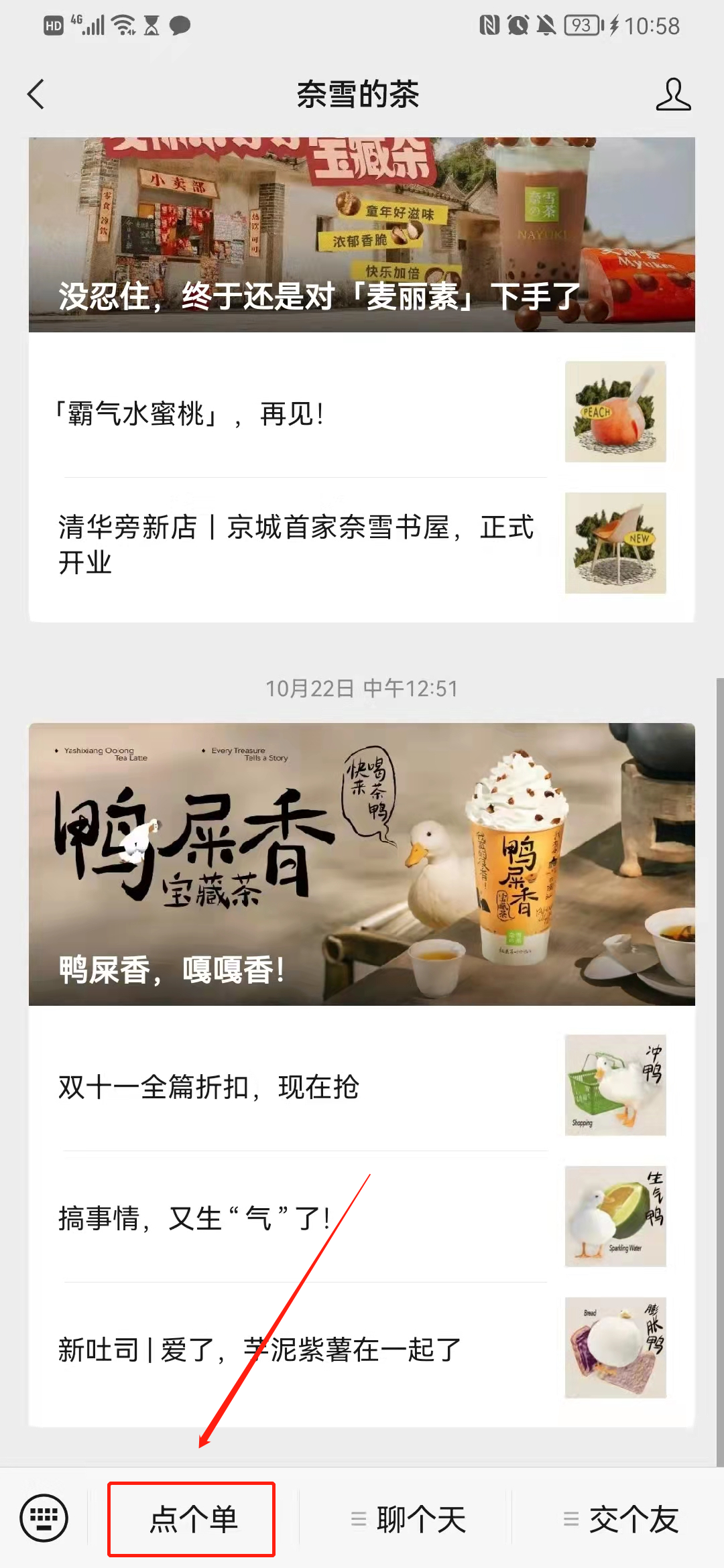
Task: Switch to keyboard input mode
Action: (x=44, y=1518)
